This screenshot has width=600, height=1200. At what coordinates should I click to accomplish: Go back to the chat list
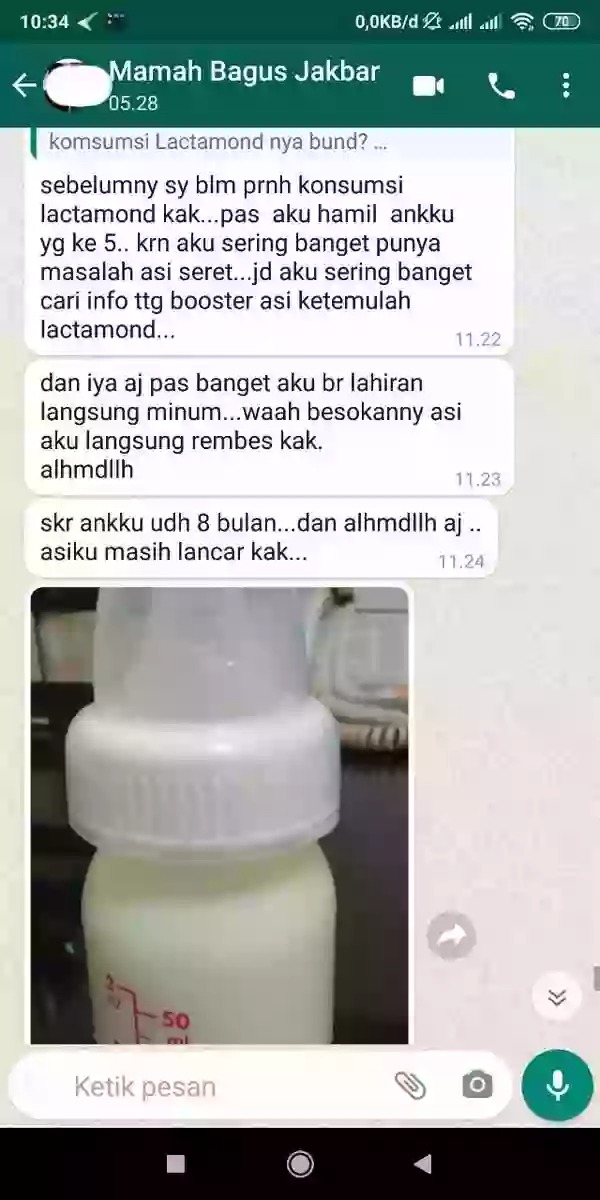(x=24, y=86)
